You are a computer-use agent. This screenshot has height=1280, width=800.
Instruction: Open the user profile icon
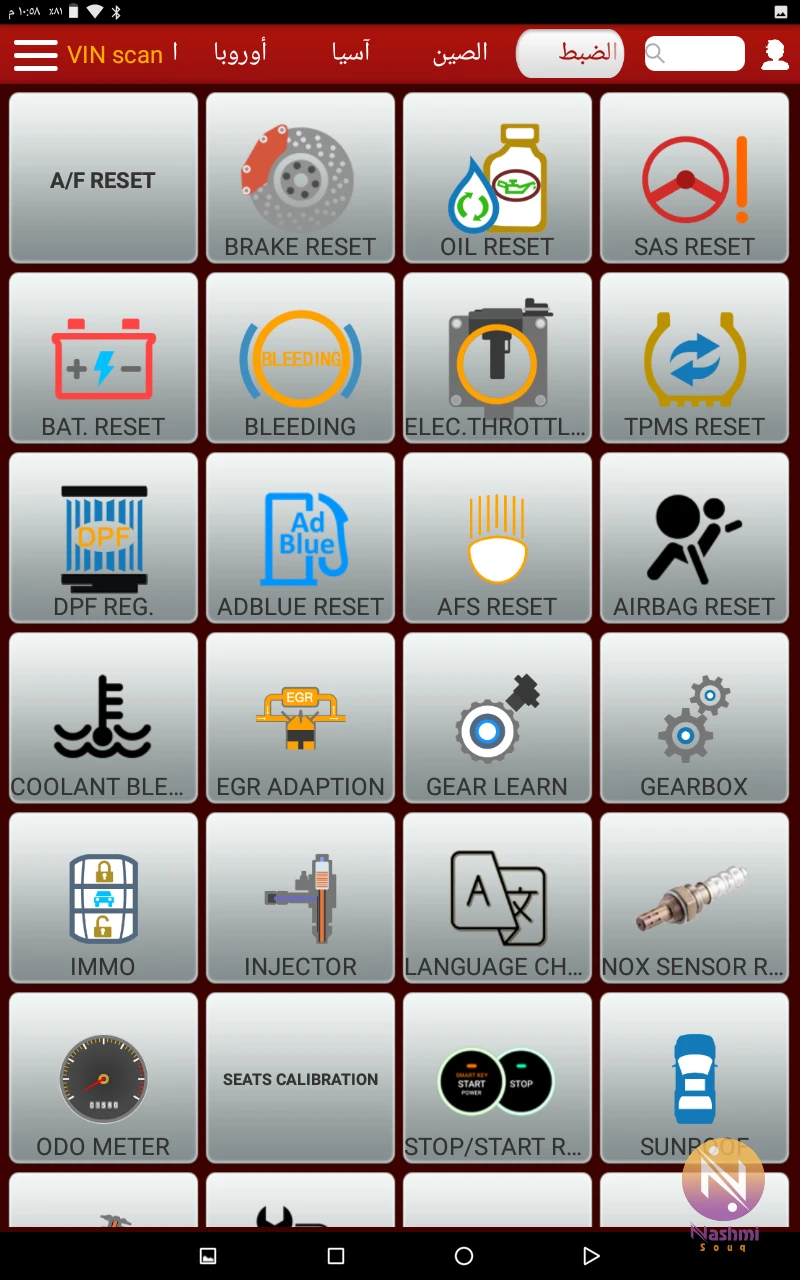click(775, 54)
